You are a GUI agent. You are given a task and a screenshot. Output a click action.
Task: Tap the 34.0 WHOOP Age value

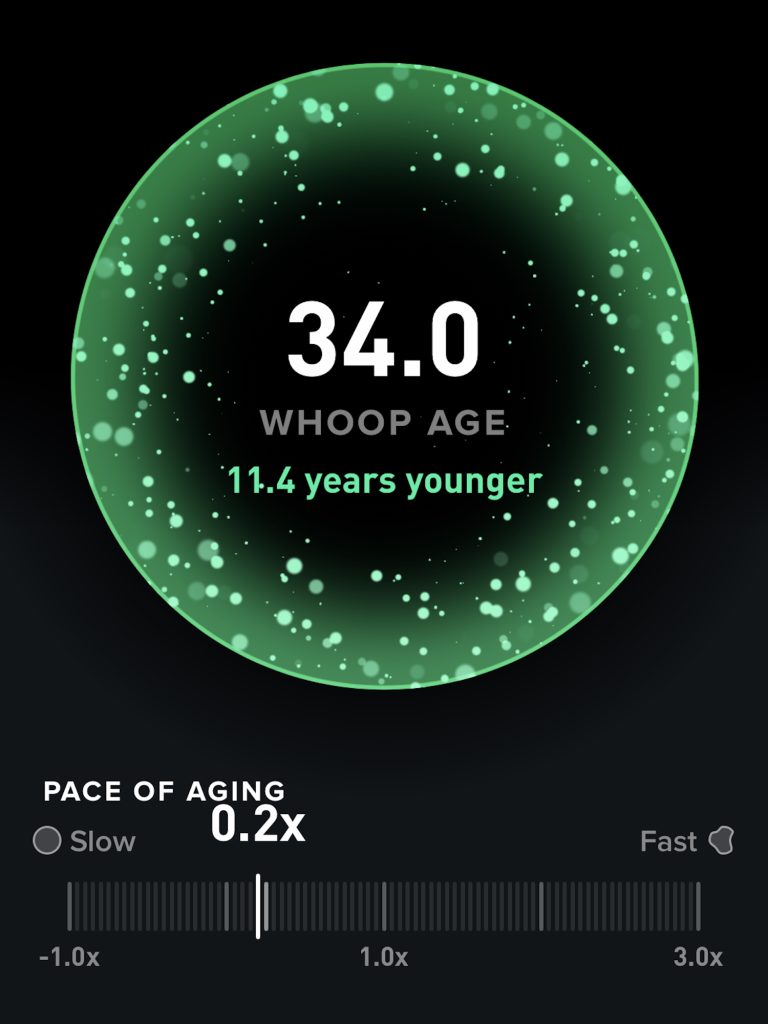pyautogui.click(x=384, y=340)
